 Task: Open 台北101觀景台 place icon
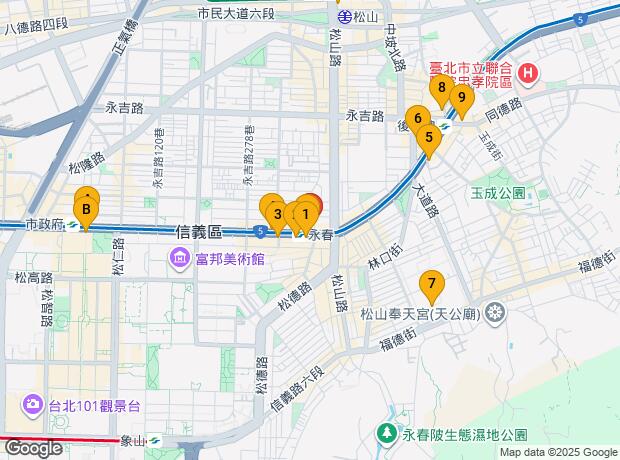[x=34, y=407]
